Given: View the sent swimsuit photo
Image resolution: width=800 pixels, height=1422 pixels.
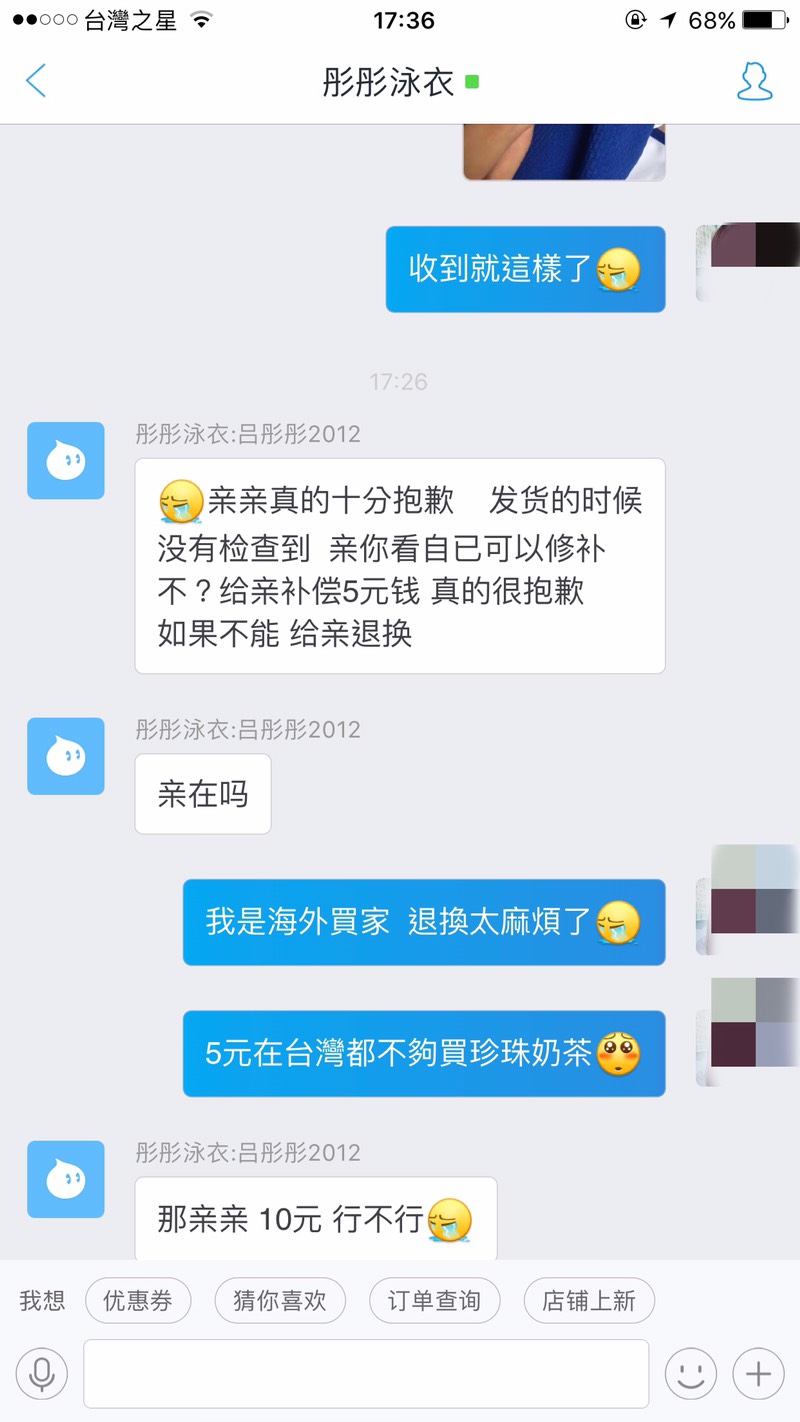Looking at the screenshot, I should point(564,152).
